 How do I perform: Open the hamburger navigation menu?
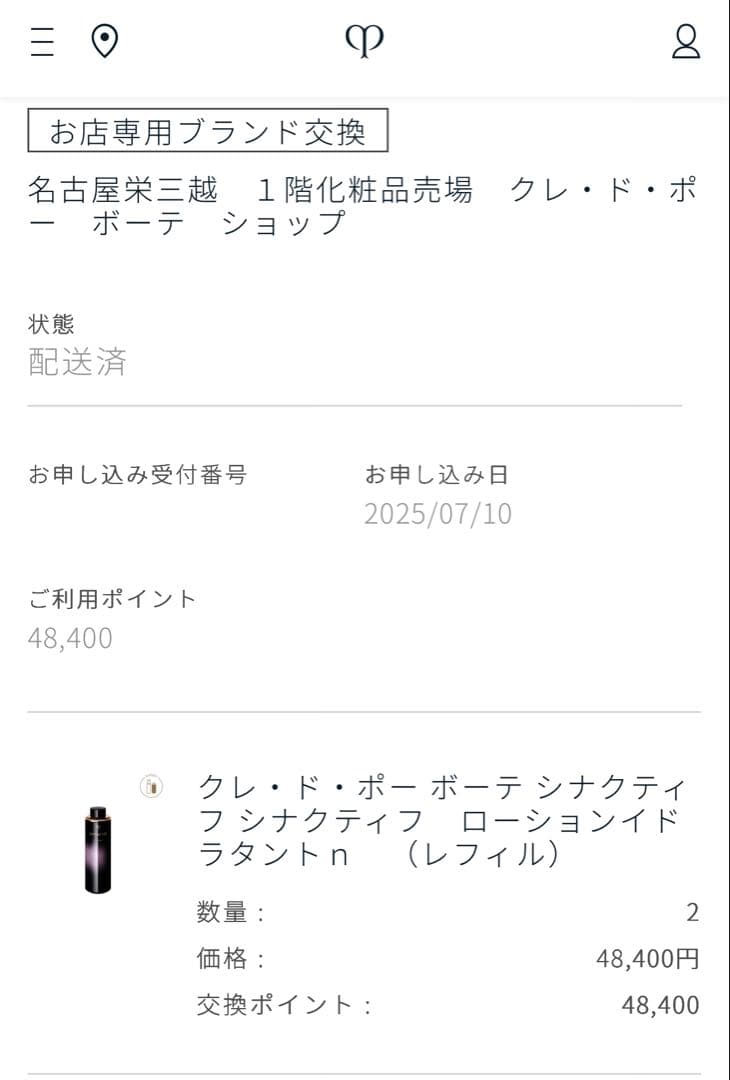(x=40, y=42)
